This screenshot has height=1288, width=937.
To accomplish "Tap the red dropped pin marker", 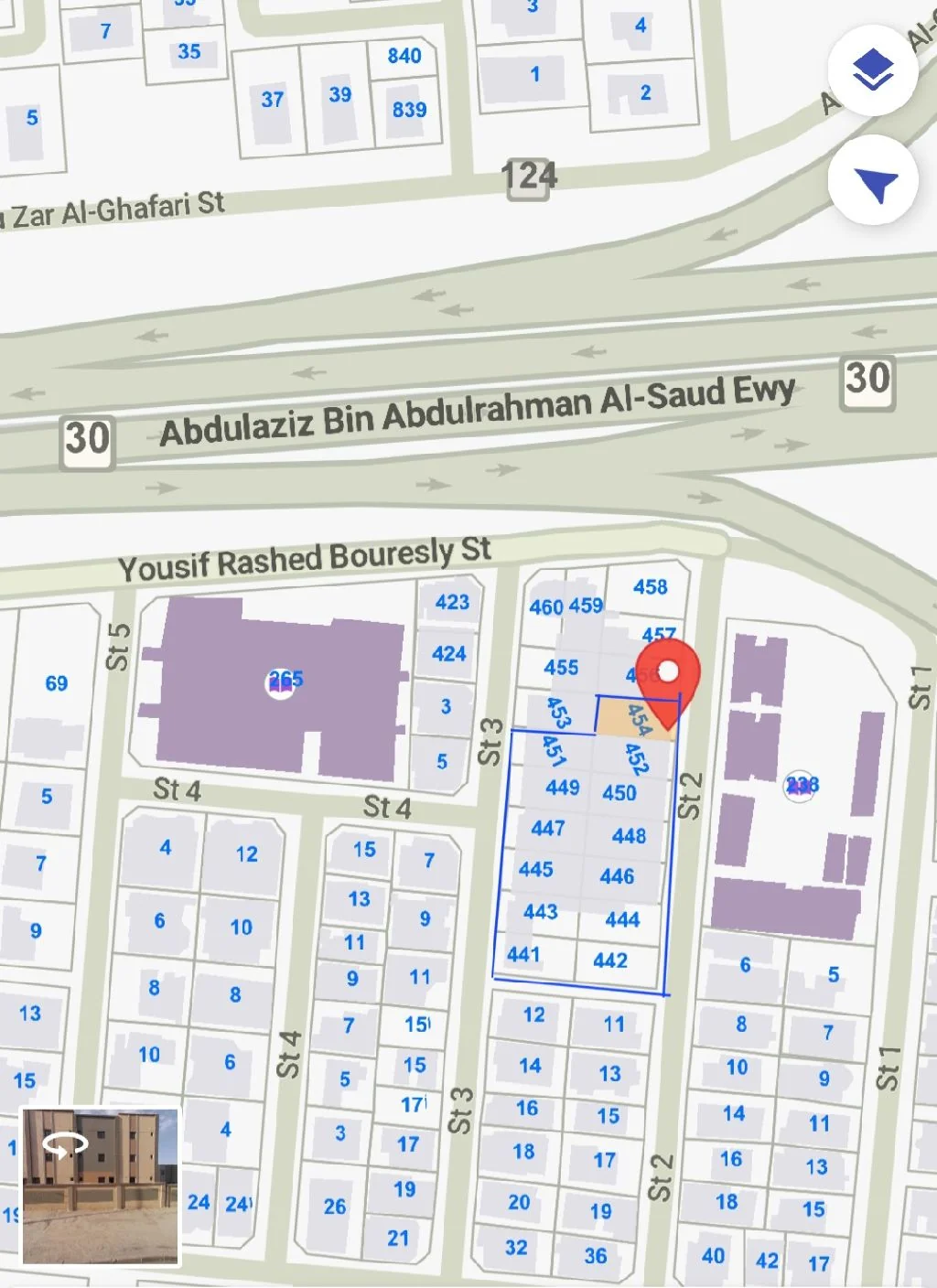I will tap(668, 675).
